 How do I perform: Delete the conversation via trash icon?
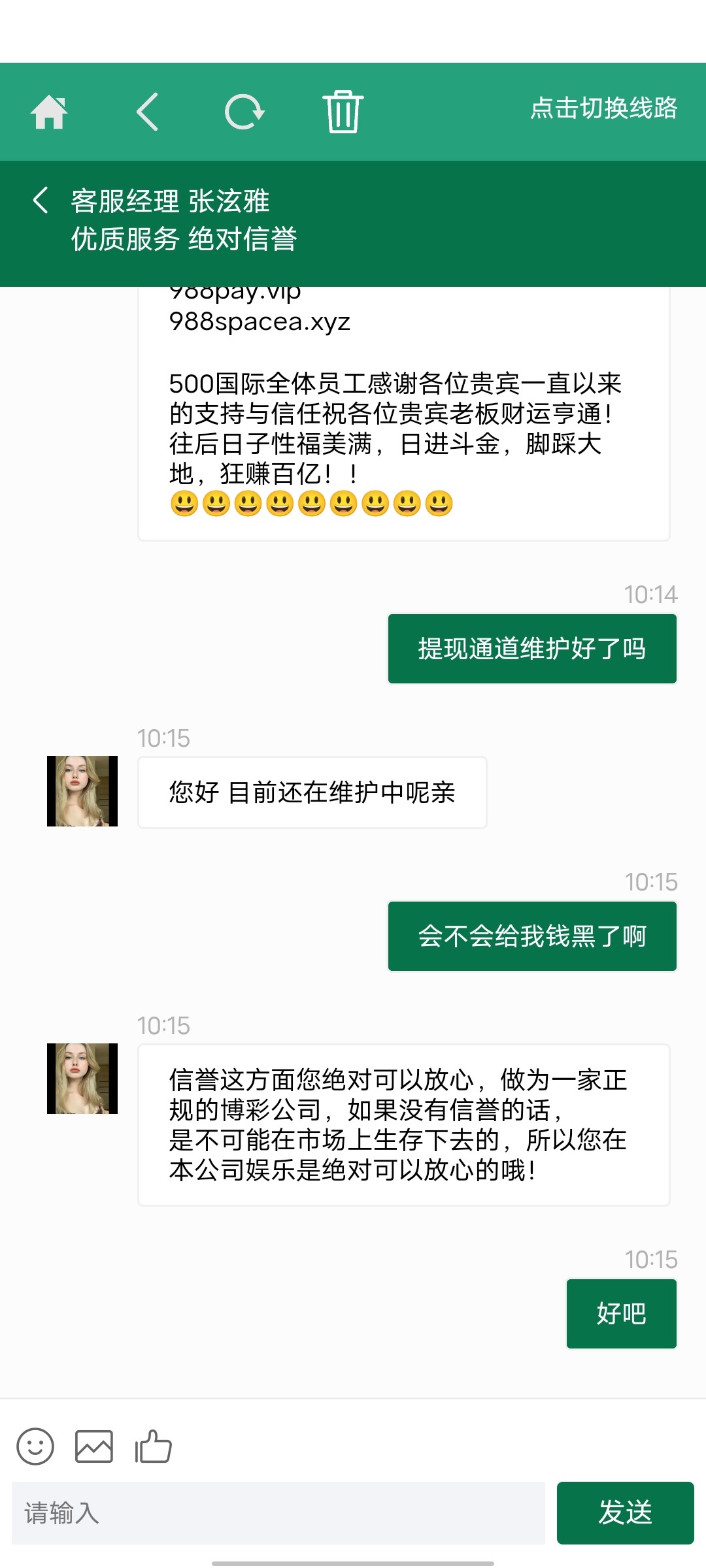click(x=343, y=111)
